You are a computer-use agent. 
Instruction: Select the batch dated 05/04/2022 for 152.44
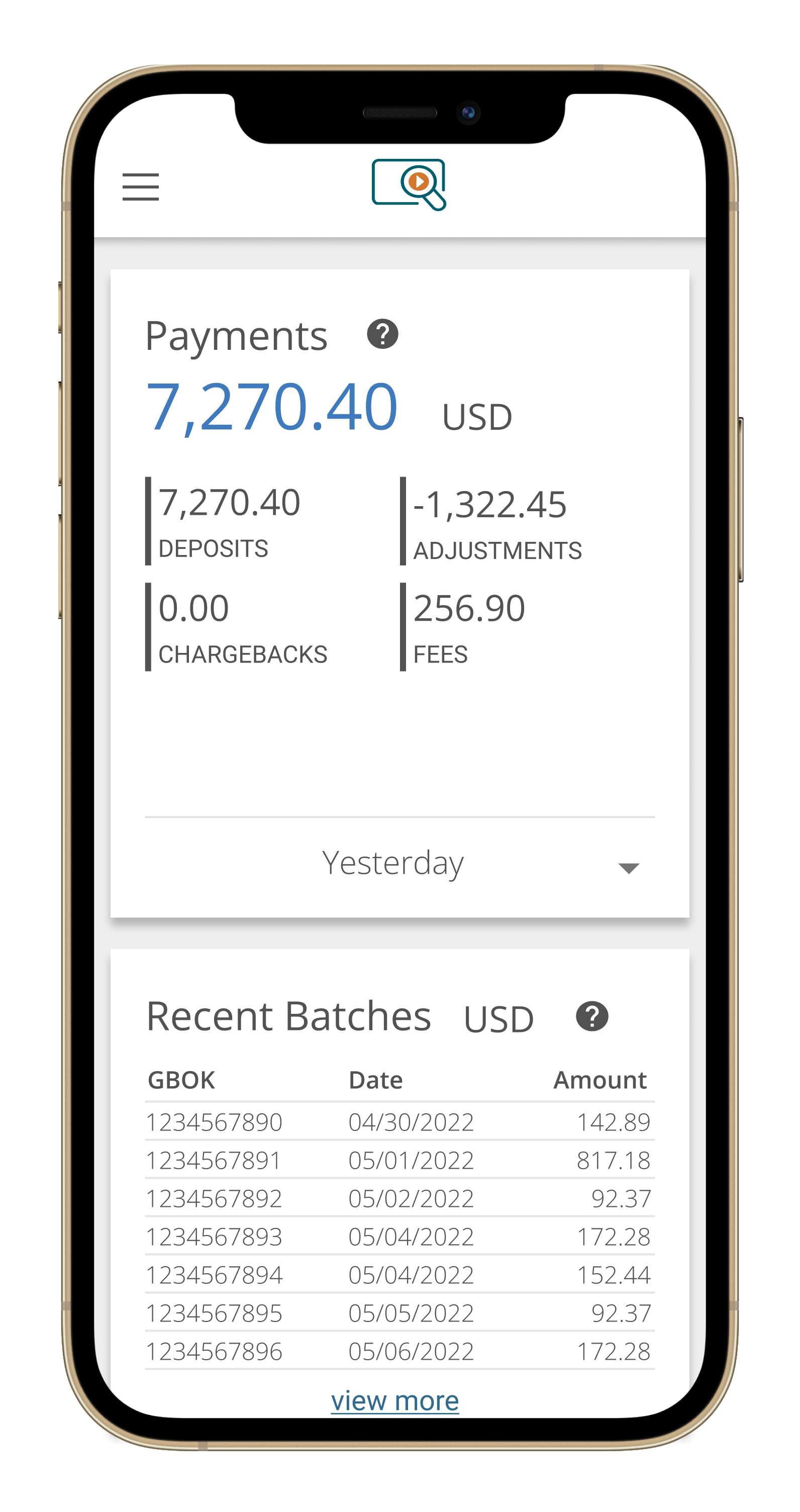click(x=396, y=1275)
